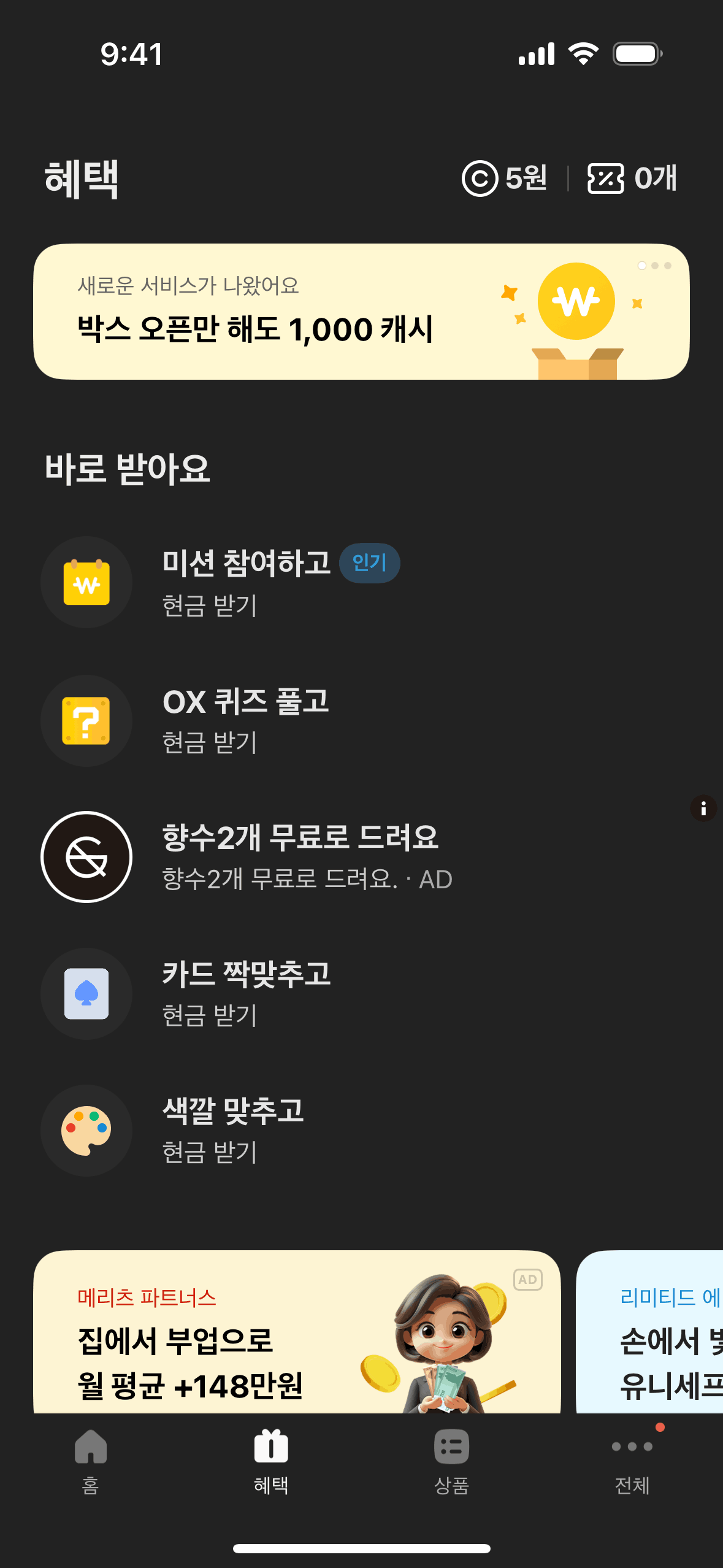The height and width of the screenshot is (1568, 723).
Task: Open the 박스 오픈만 해도 1,000 캐시 banner
Action: [x=361, y=312]
